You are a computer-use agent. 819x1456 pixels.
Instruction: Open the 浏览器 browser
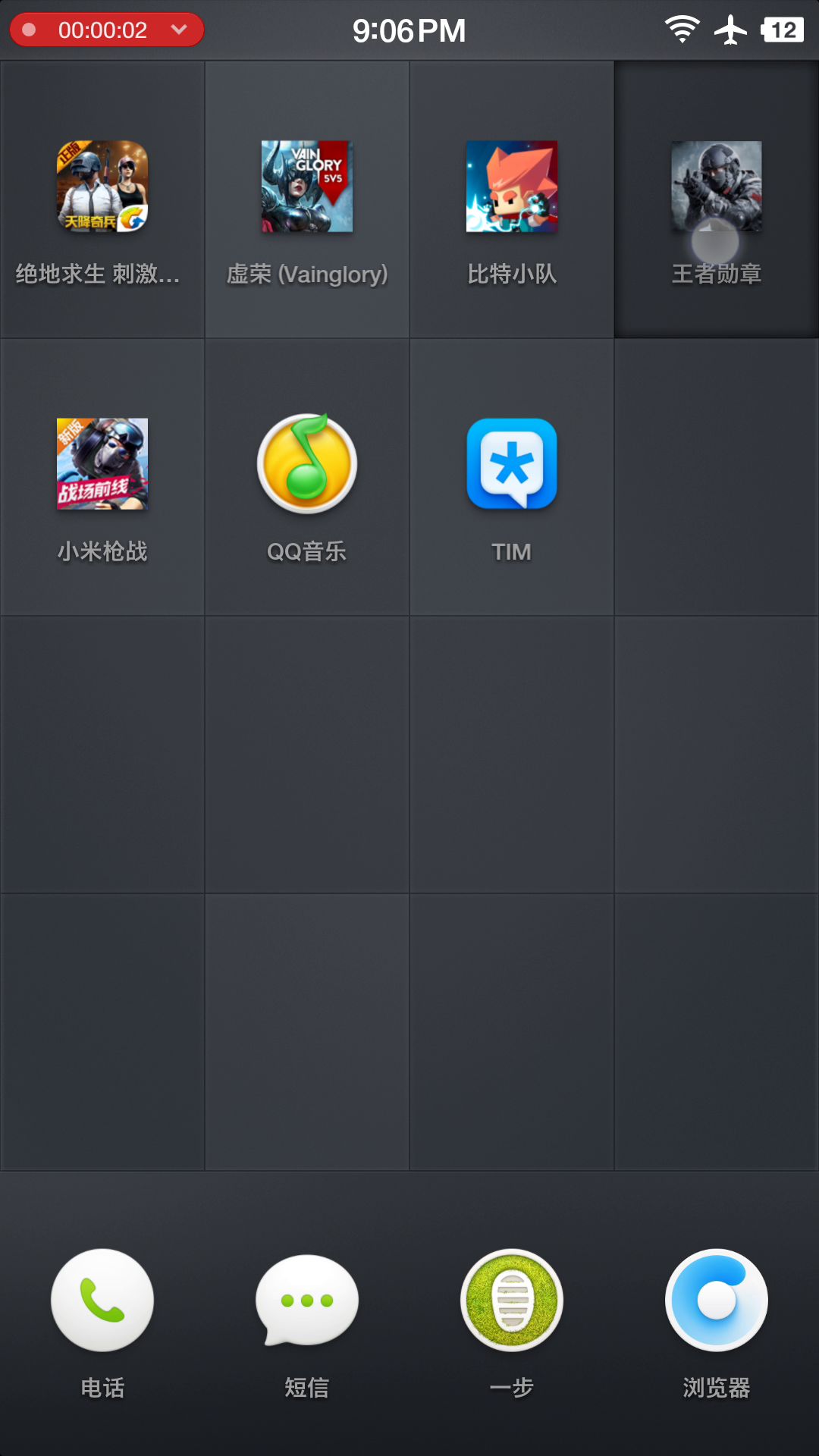(x=717, y=1300)
